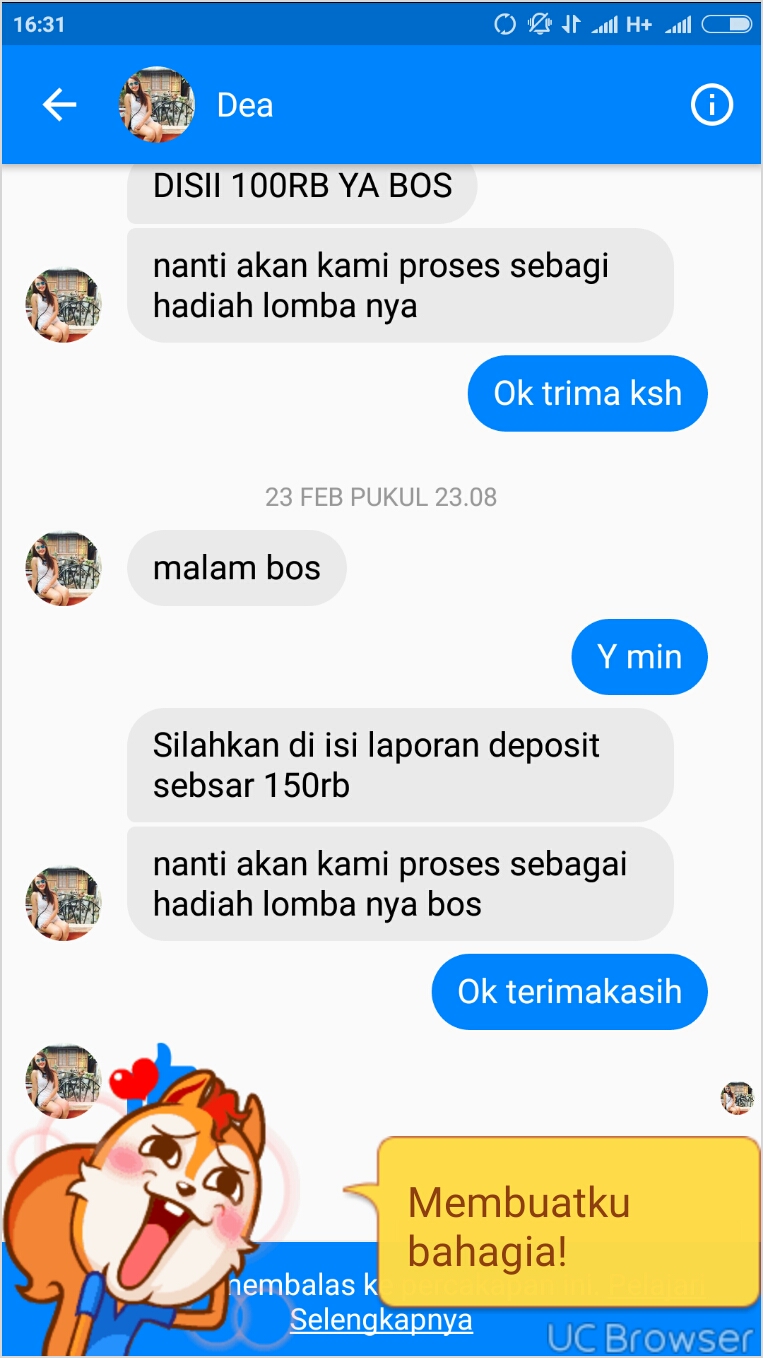Image resolution: width=763 pixels, height=1358 pixels.
Task: Follow the Selengkapnya link
Action: (x=381, y=1320)
